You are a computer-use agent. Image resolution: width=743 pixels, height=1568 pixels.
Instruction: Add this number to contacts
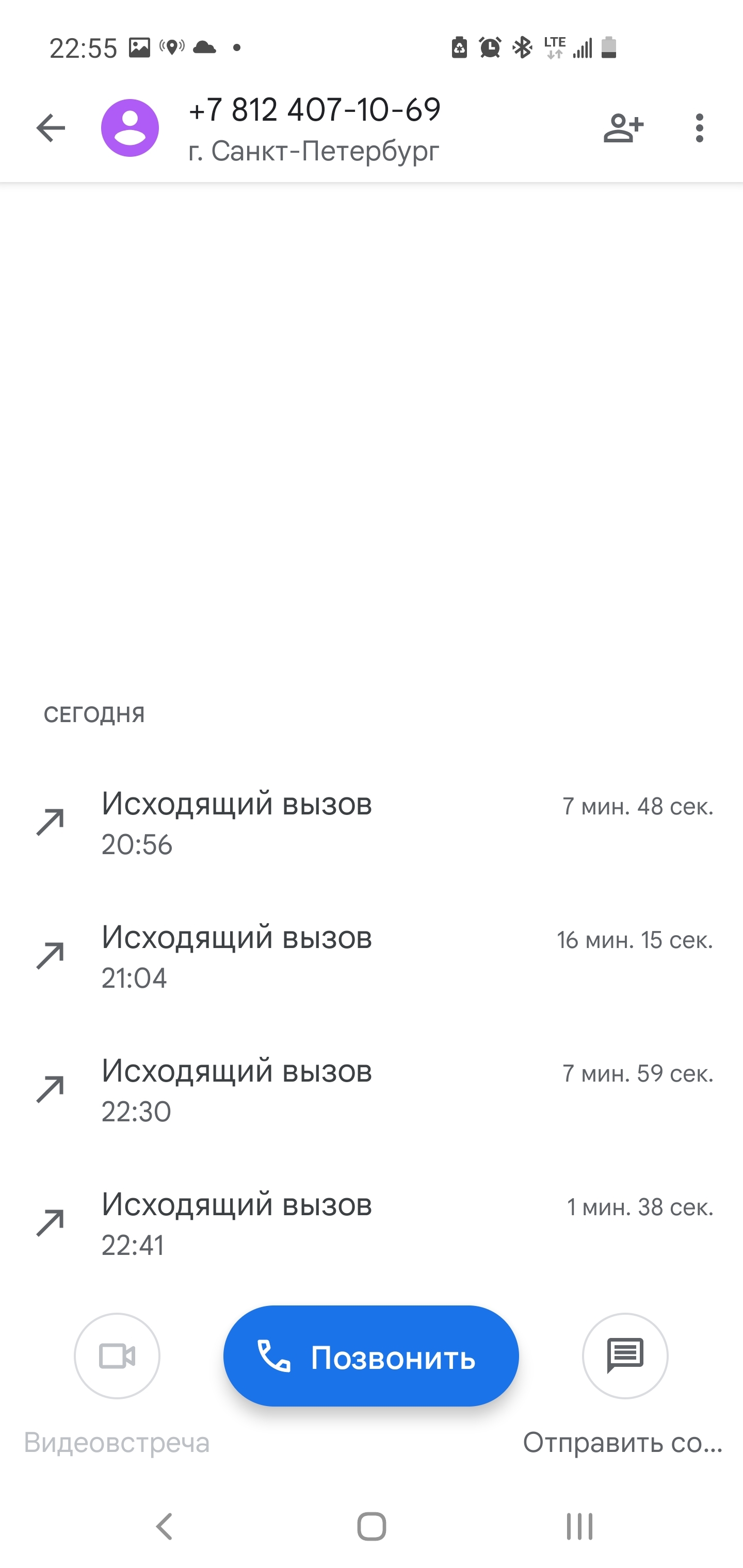[623, 128]
